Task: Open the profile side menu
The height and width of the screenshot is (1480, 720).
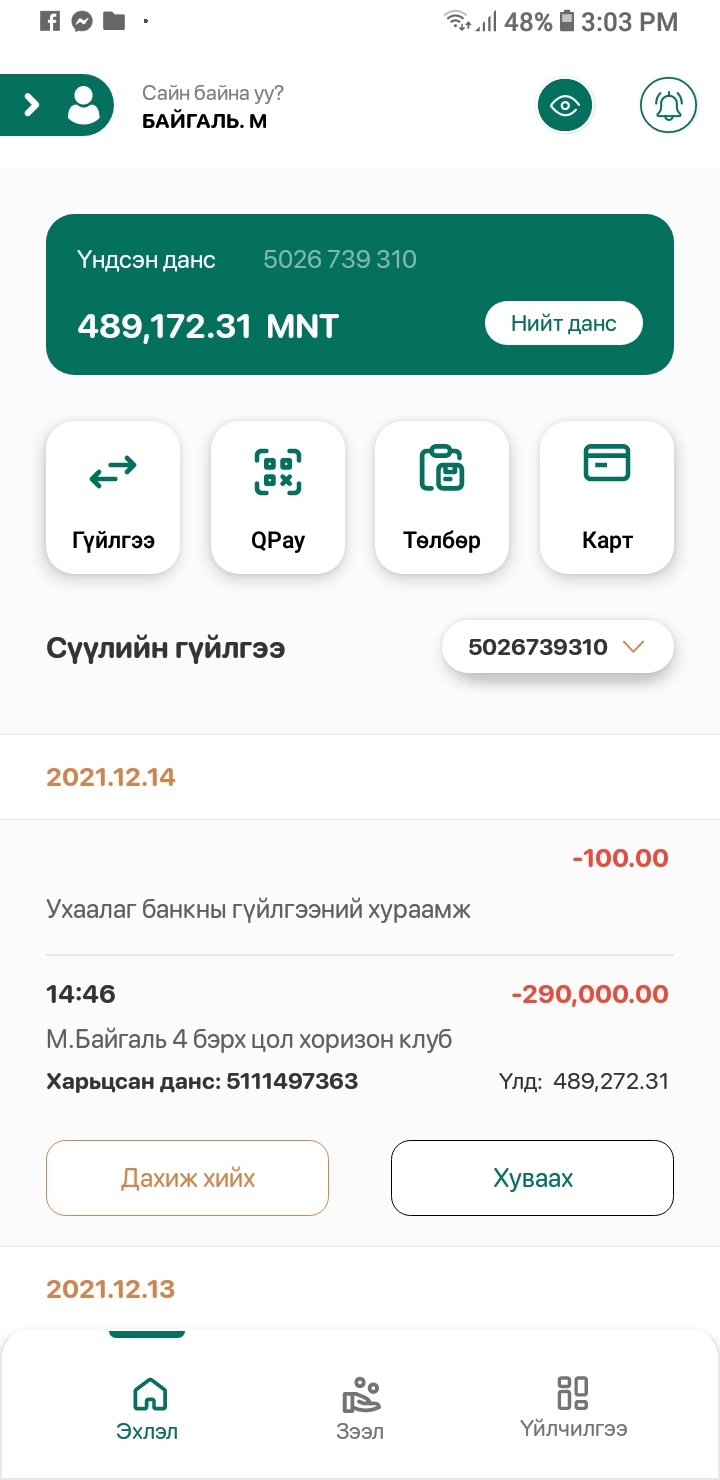Action: (x=56, y=105)
